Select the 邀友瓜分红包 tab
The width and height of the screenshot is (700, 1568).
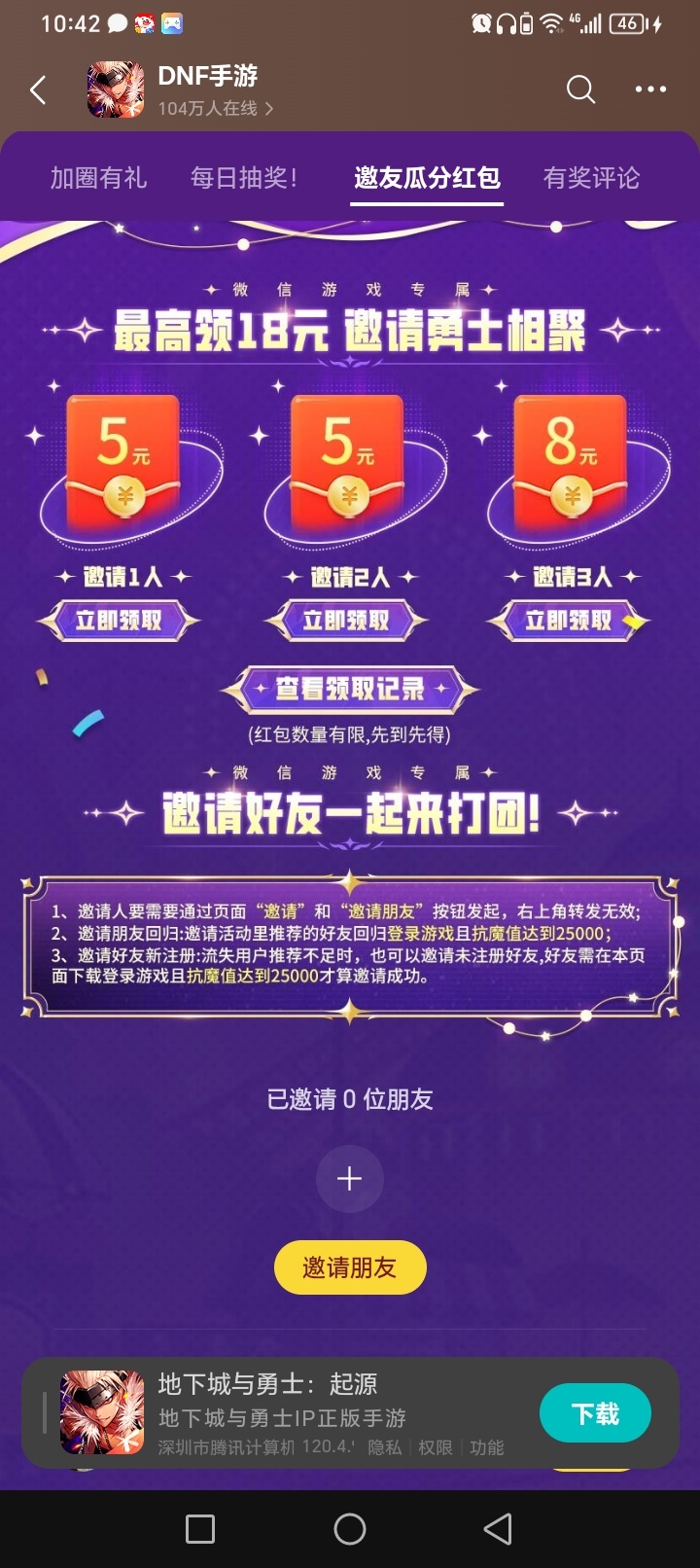coord(427,178)
